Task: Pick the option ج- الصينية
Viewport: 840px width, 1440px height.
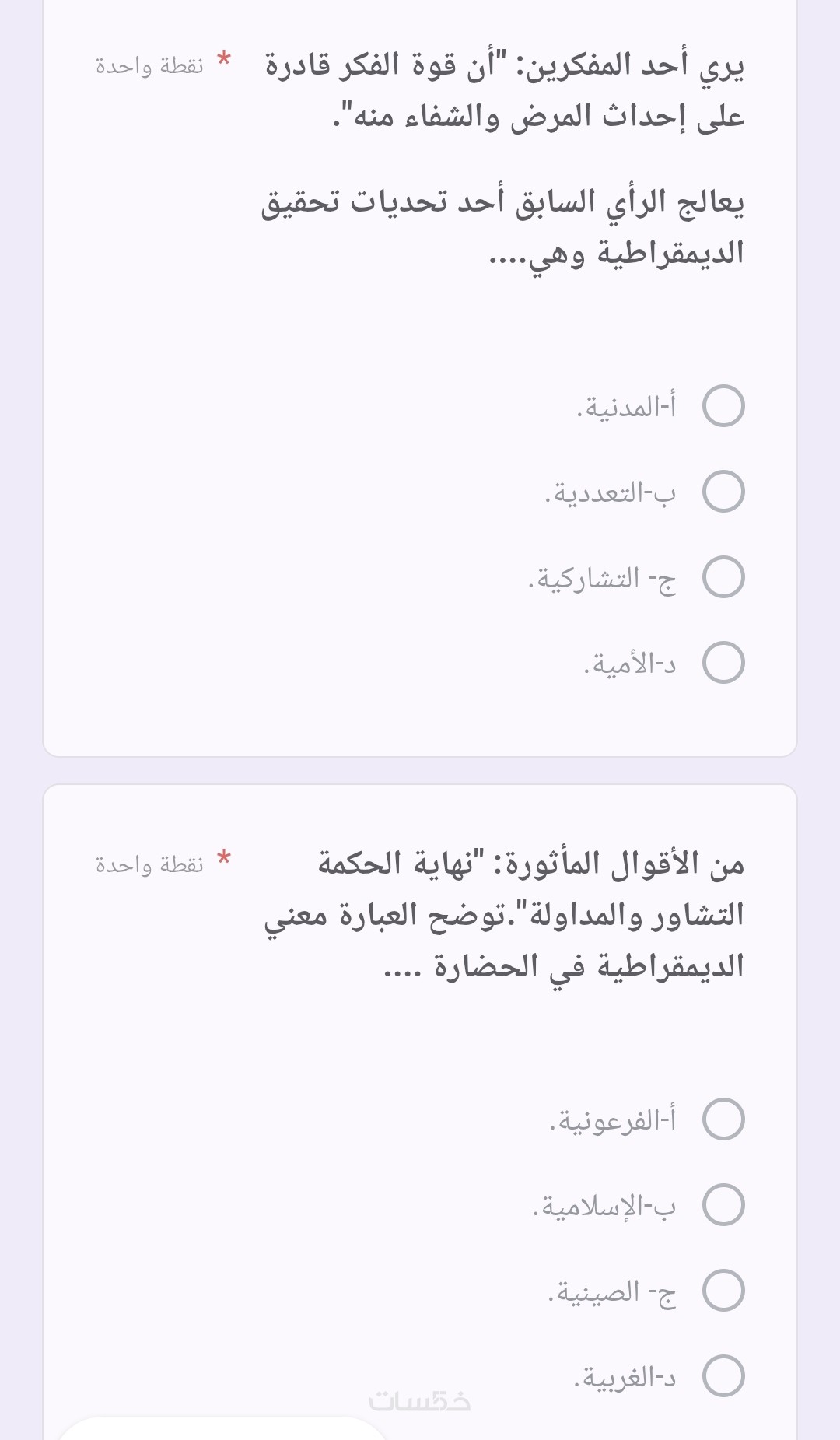Action: (x=723, y=1291)
